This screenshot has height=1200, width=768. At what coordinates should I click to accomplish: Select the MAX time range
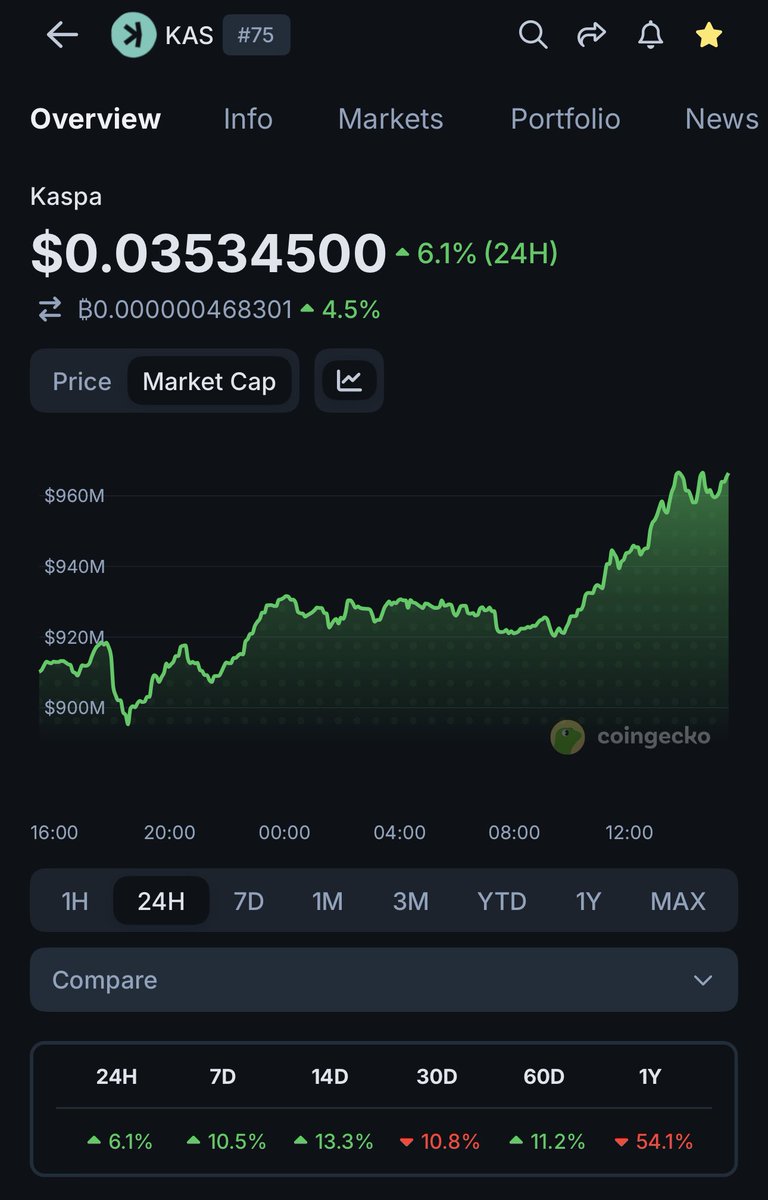[x=677, y=901]
